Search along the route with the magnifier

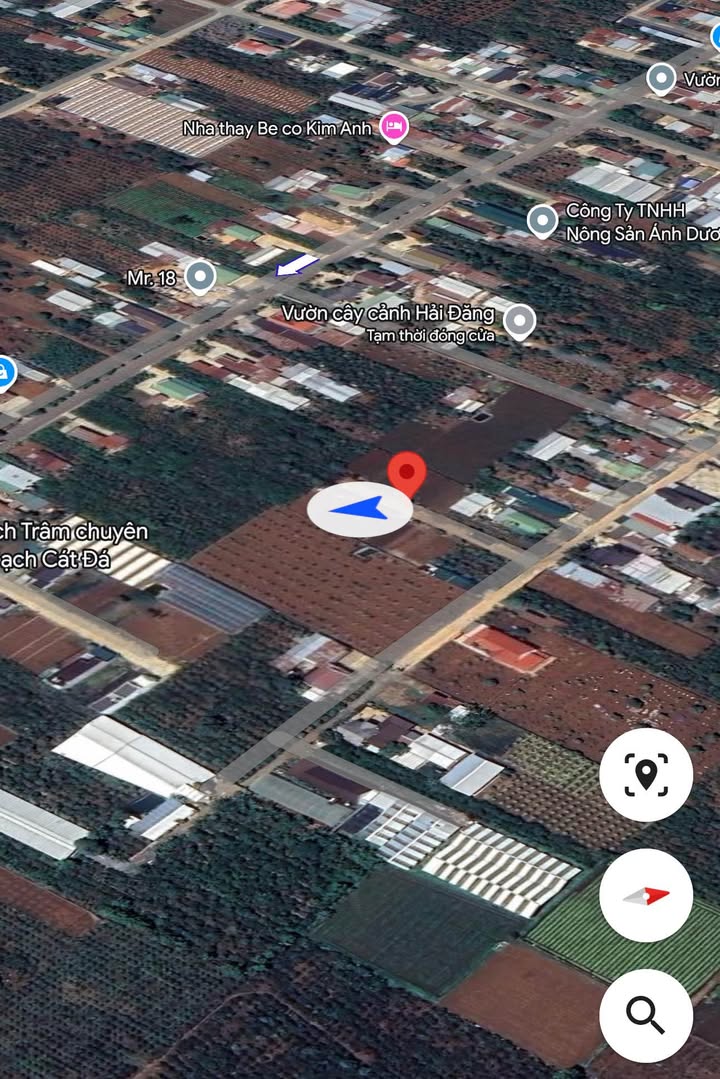(x=646, y=1015)
